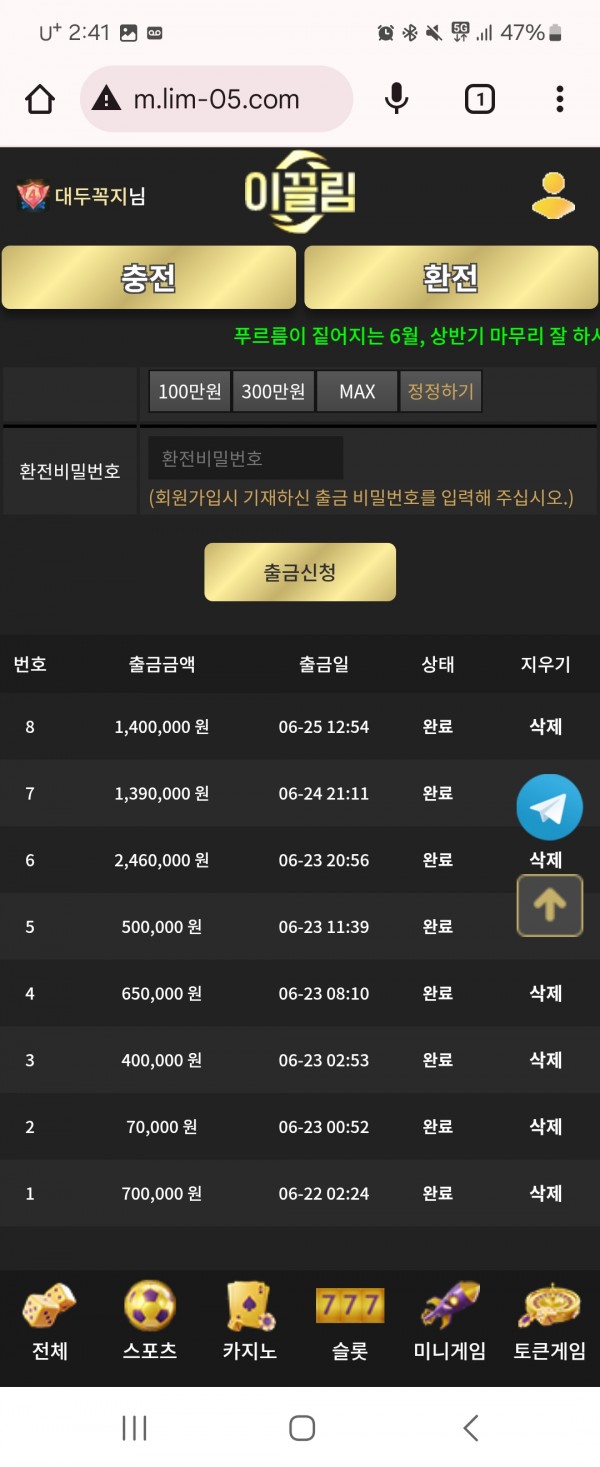
Task: Go to the 카지노 section
Action: [x=250, y=1321]
